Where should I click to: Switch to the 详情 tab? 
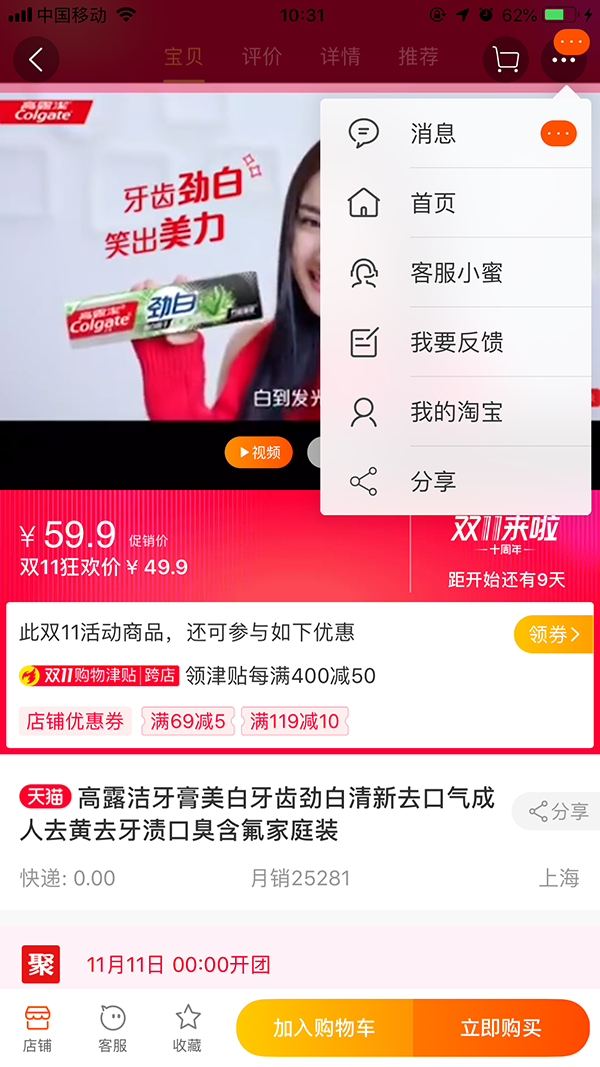pyautogui.click(x=340, y=57)
